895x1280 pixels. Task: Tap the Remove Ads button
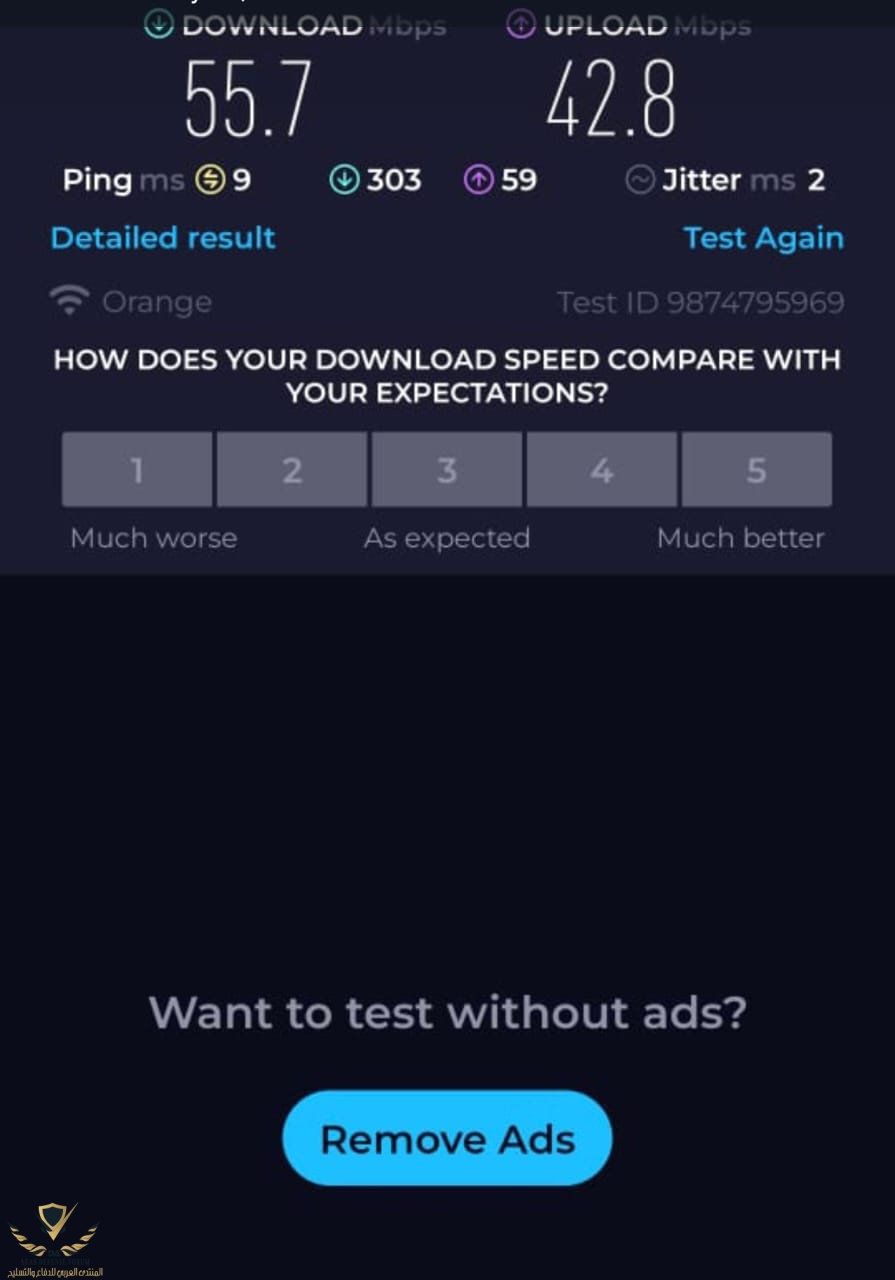pyautogui.click(x=447, y=1139)
